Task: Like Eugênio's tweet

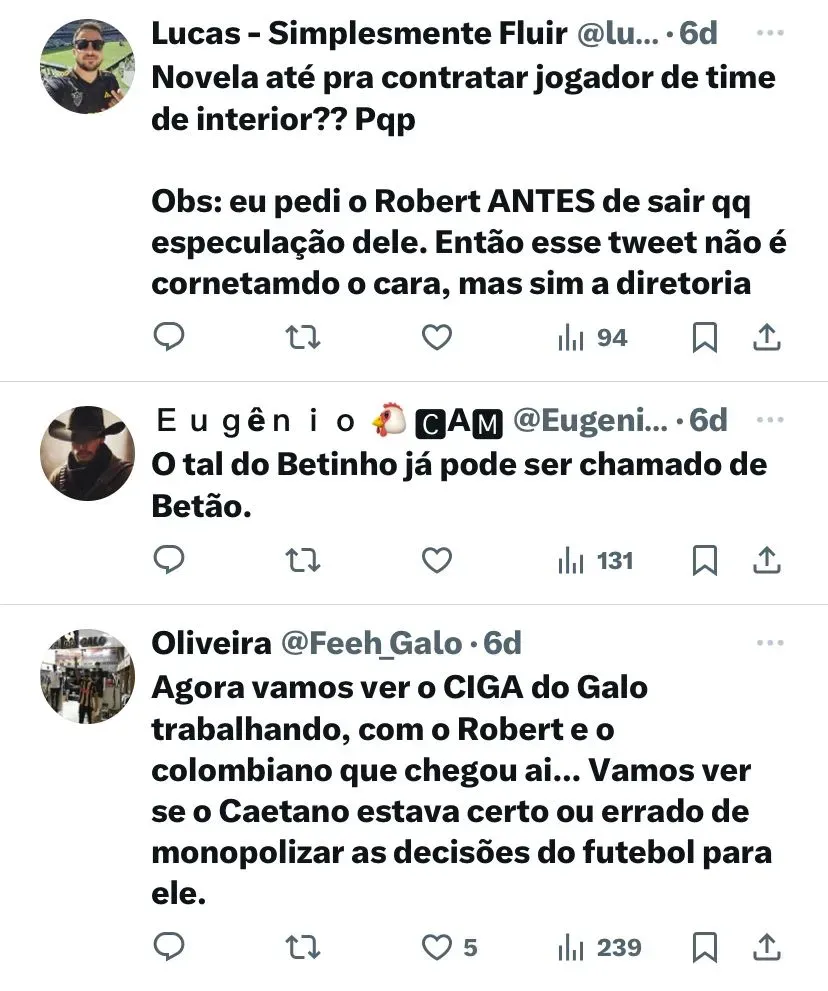Action: point(436,561)
